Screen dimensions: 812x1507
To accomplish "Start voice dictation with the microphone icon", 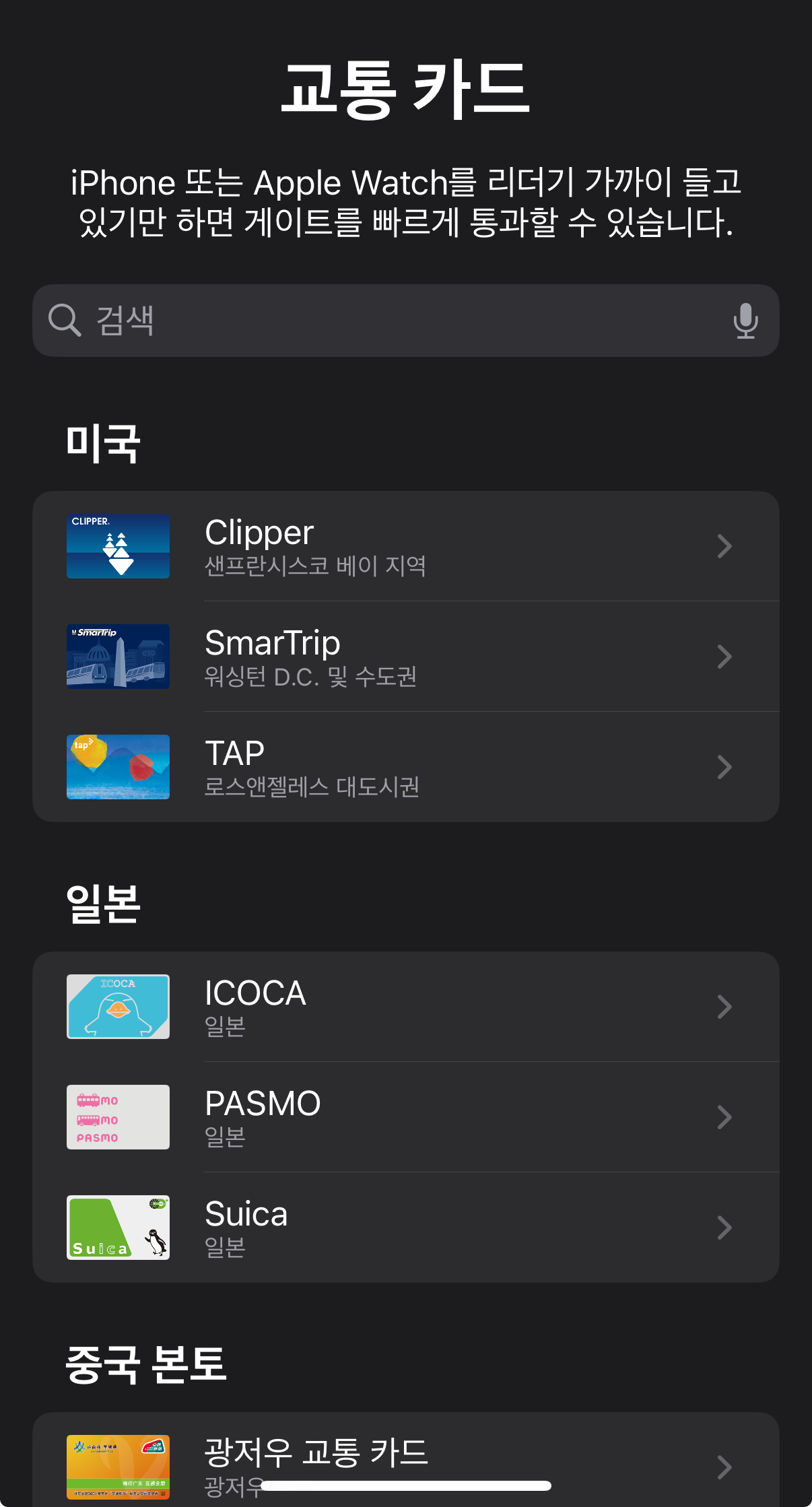I will (x=745, y=321).
